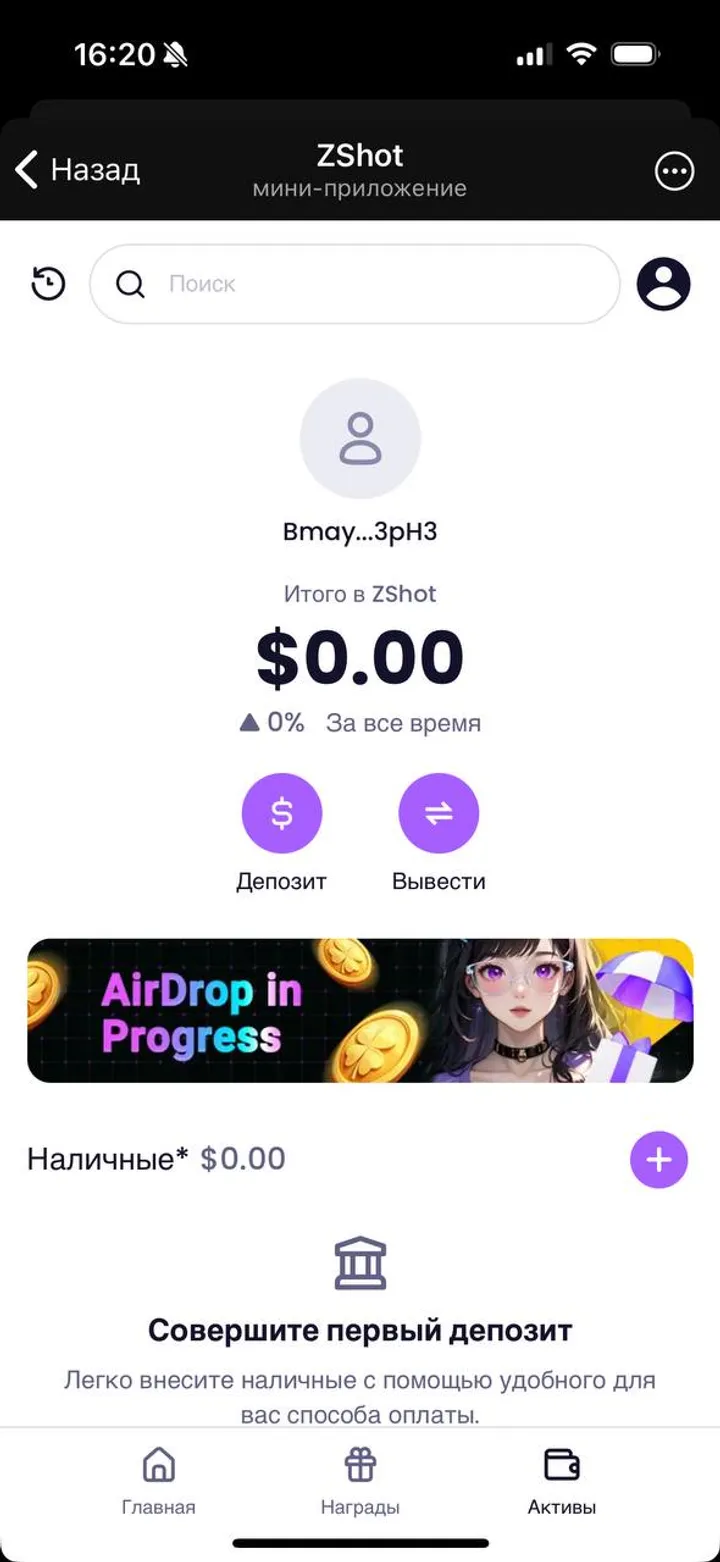Image resolution: width=720 pixels, height=1562 pixels.
Task: Tap the ZShot мини-приложение title
Action: pos(360,170)
